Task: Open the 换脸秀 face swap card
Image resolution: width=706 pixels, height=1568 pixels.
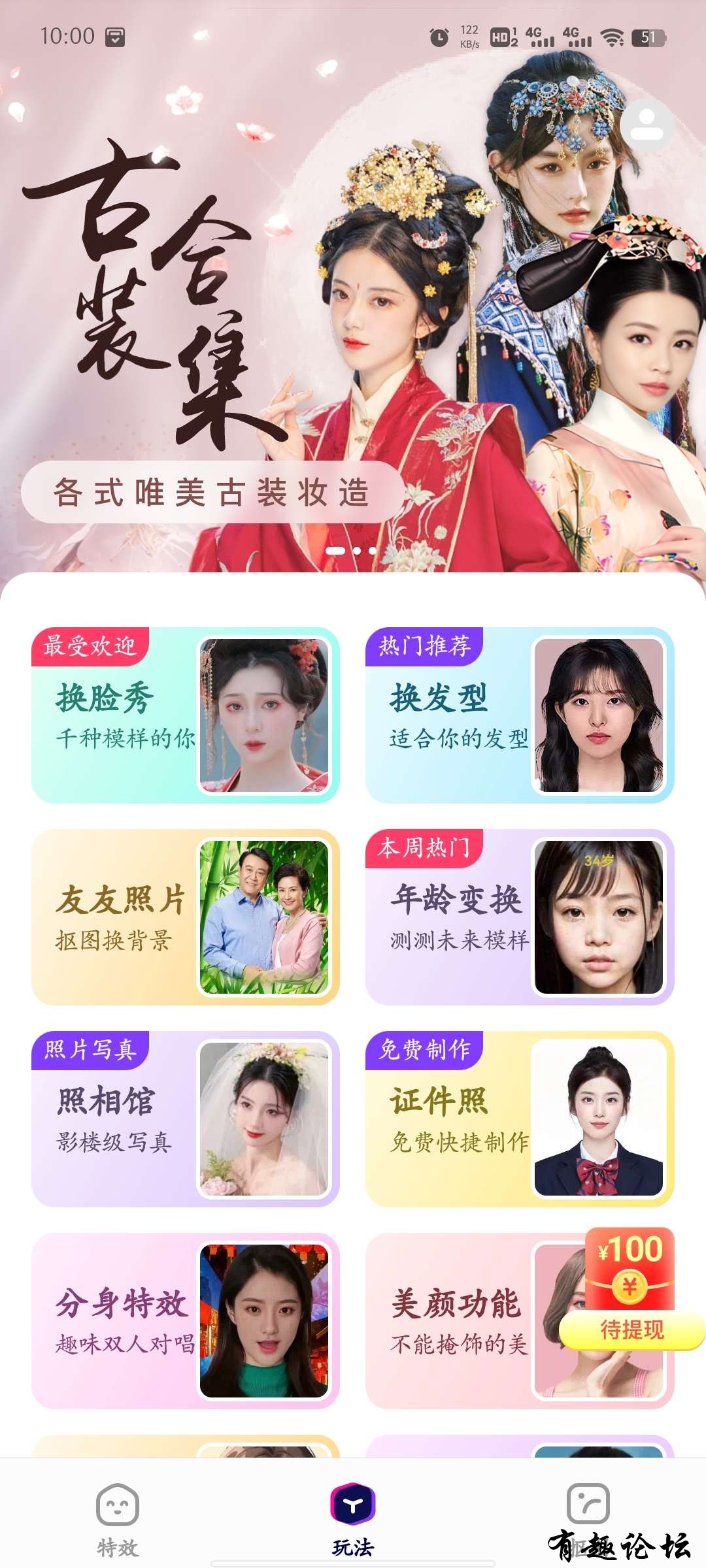Action: pyautogui.click(x=185, y=715)
